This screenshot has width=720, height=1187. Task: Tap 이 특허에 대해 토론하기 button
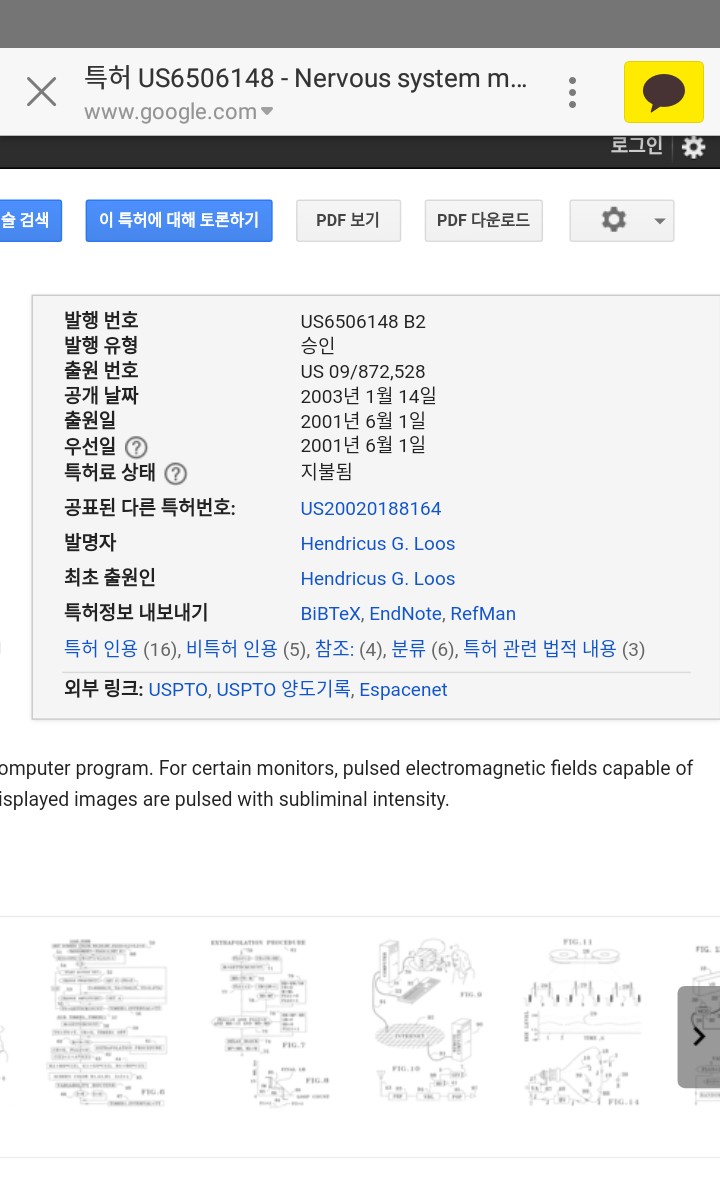(x=179, y=220)
